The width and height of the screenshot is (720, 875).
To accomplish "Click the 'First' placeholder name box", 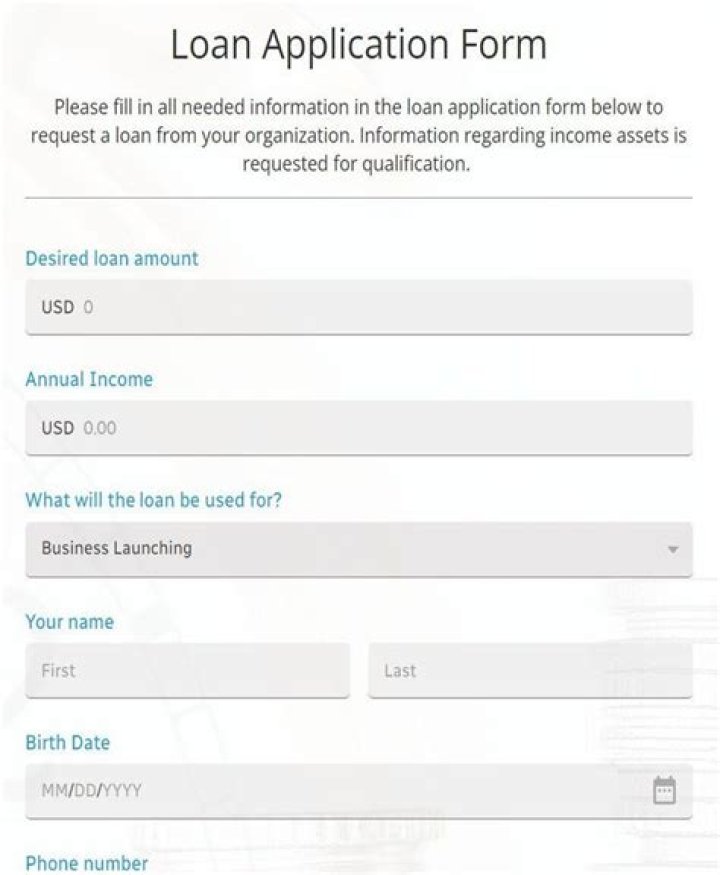I will point(185,670).
